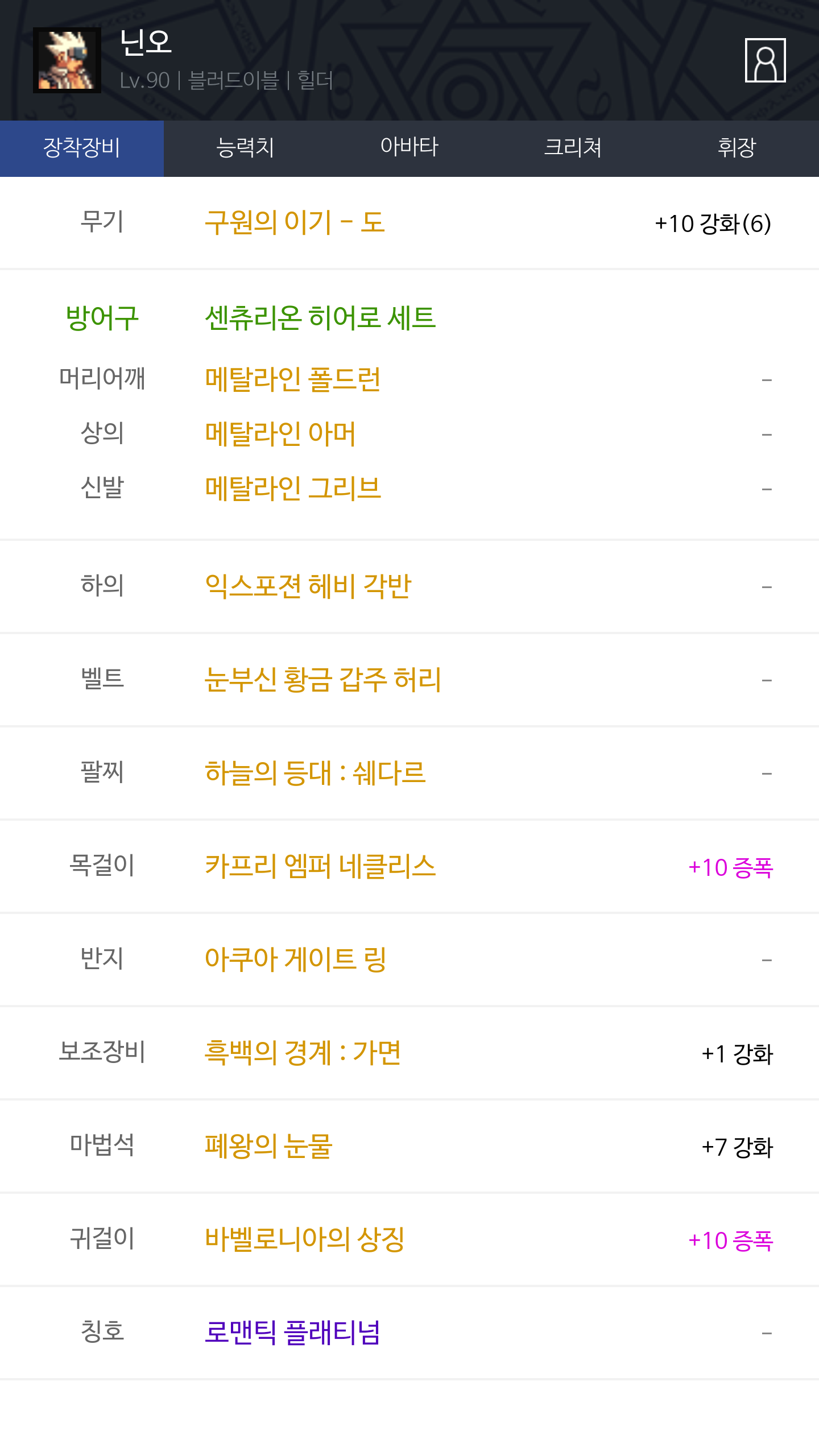Open earring 바벨로니아의 상징
The image size is (819, 1456).
click(305, 1239)
